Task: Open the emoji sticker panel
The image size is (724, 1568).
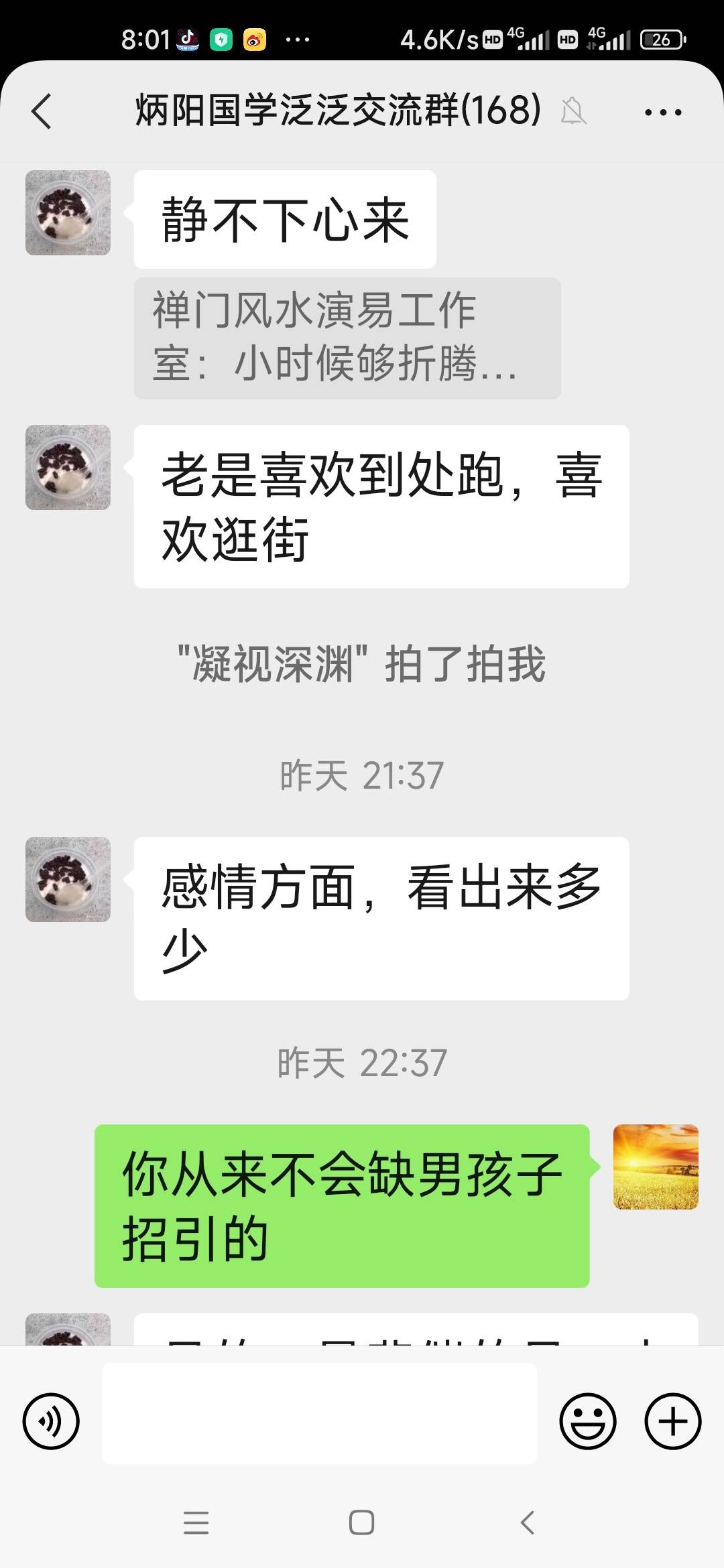Action: point(587,1421)
